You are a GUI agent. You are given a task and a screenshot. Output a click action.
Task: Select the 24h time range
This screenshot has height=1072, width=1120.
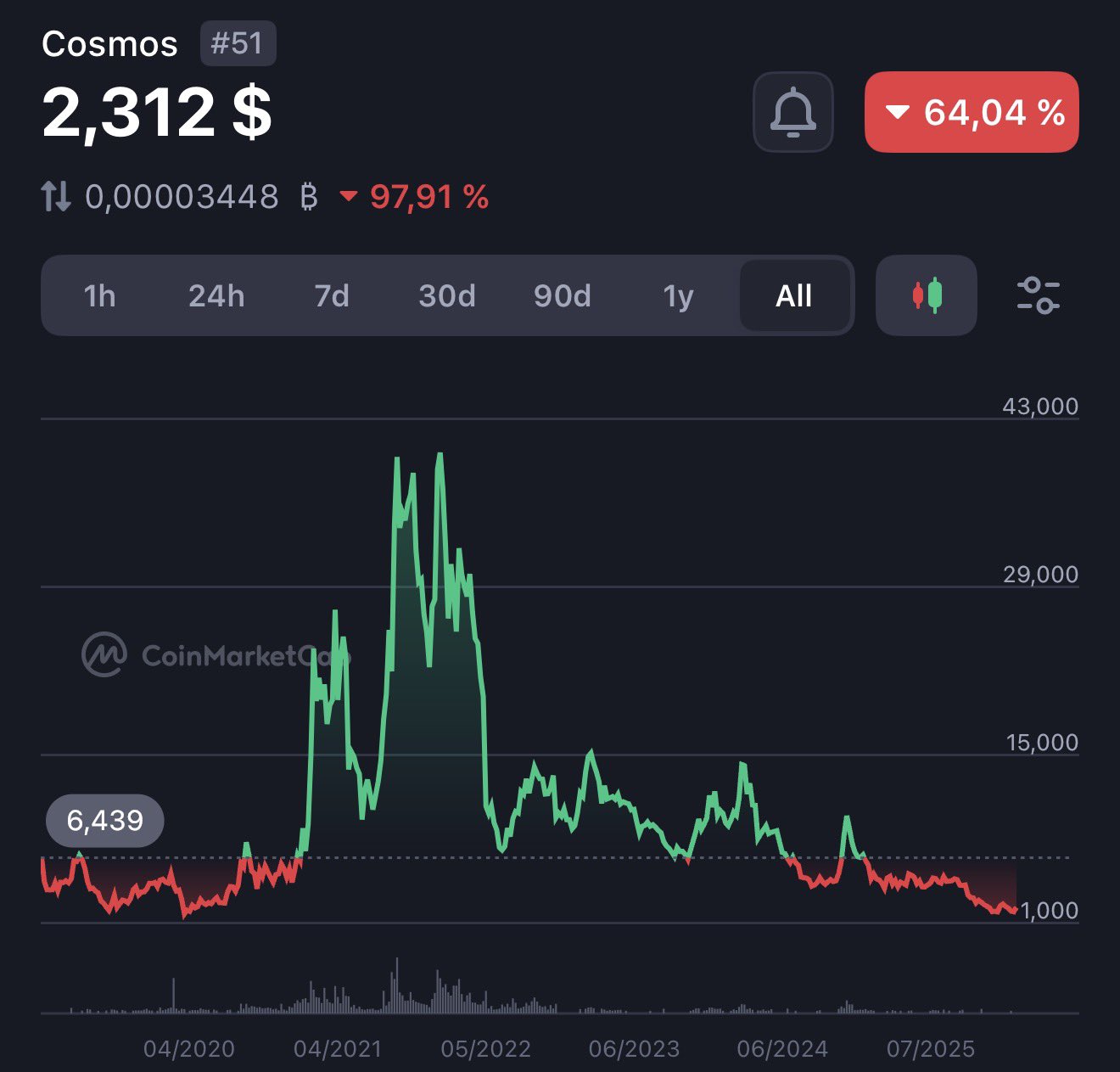click(x=216, y=295)
